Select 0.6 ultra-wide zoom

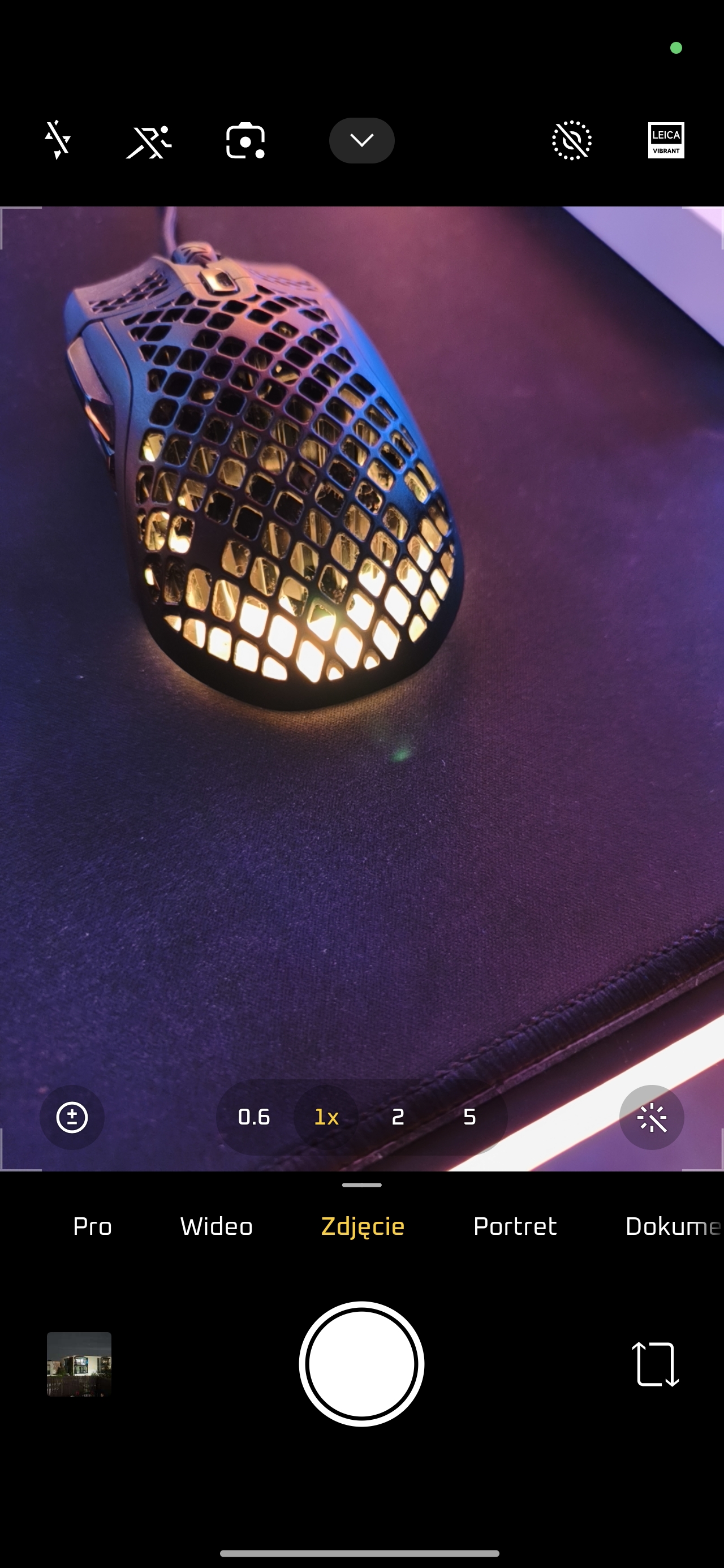pyautogui.click(x=254, y=1117)
